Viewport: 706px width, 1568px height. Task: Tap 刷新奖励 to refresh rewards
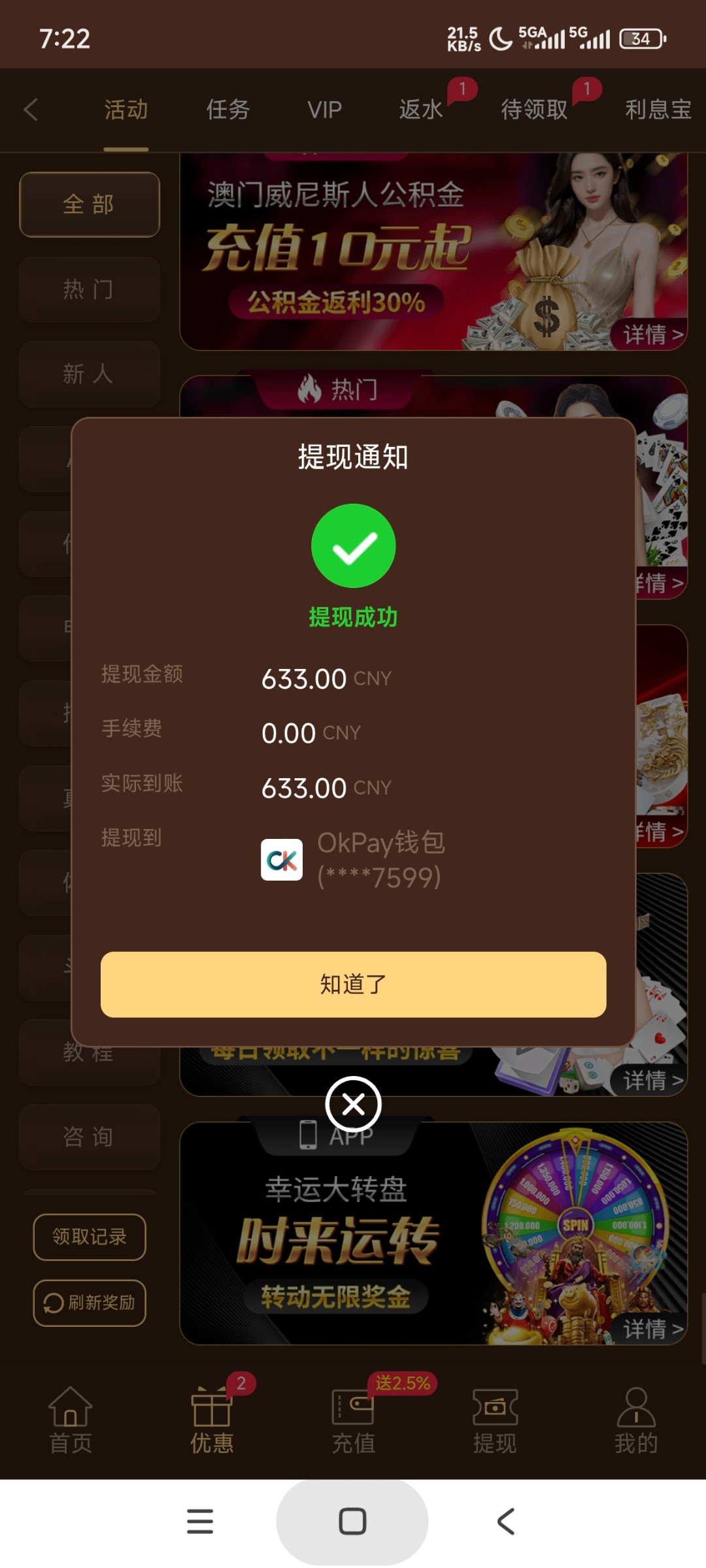coord(90,1303)
